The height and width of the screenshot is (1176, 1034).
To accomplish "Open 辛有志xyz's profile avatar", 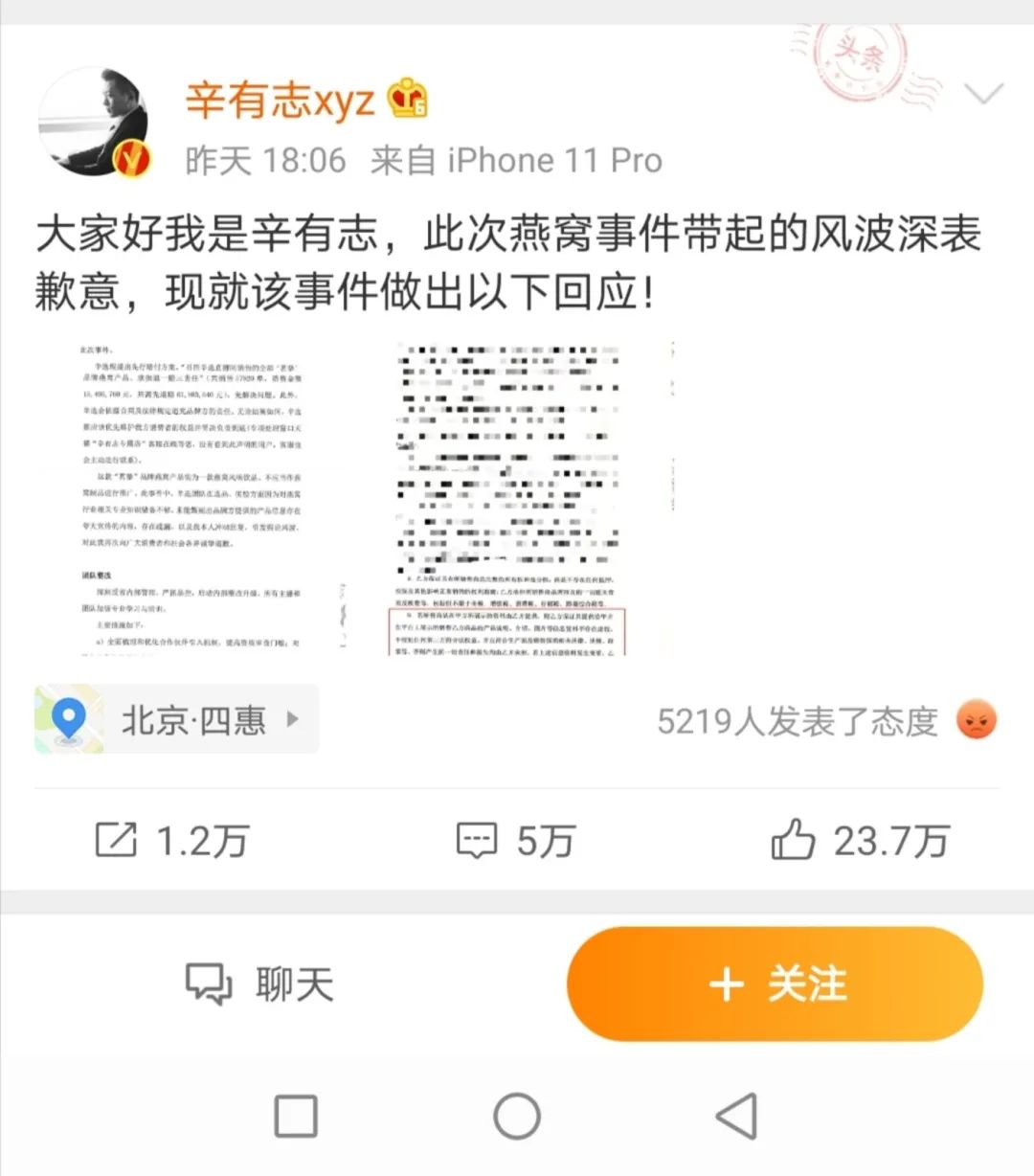I will 94,123.
